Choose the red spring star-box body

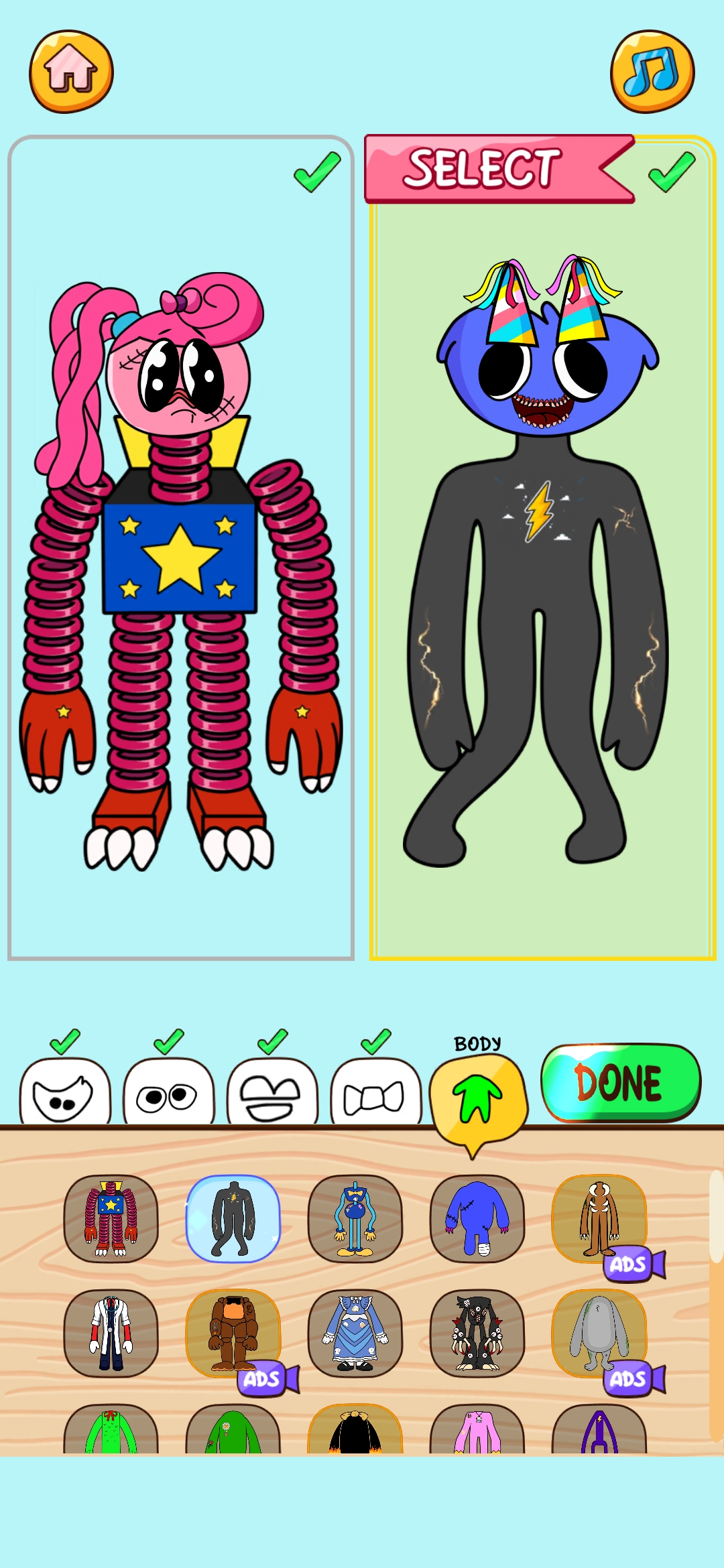[x=111, y=1218]
